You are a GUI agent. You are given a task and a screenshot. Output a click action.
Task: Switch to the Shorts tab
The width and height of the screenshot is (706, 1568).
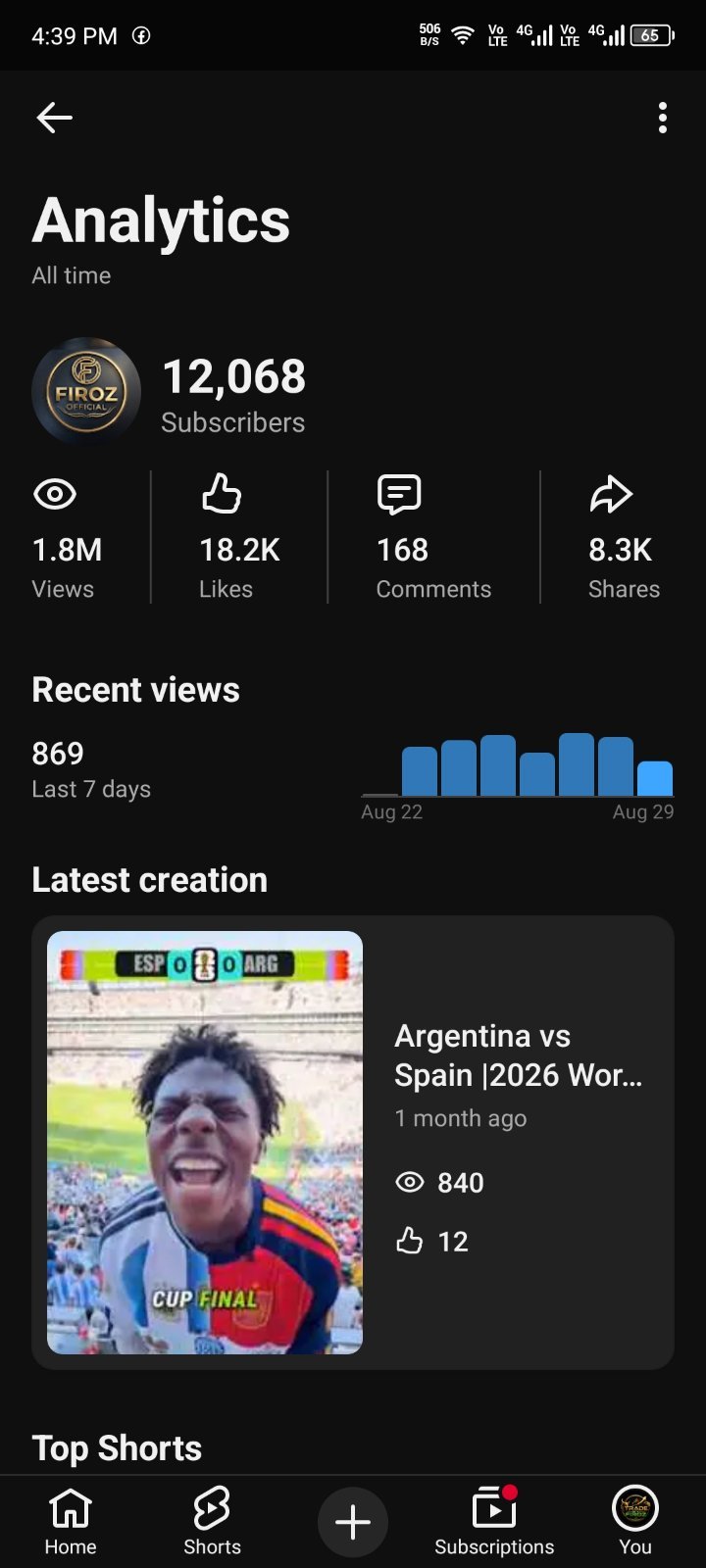(x=212, y=1522)
